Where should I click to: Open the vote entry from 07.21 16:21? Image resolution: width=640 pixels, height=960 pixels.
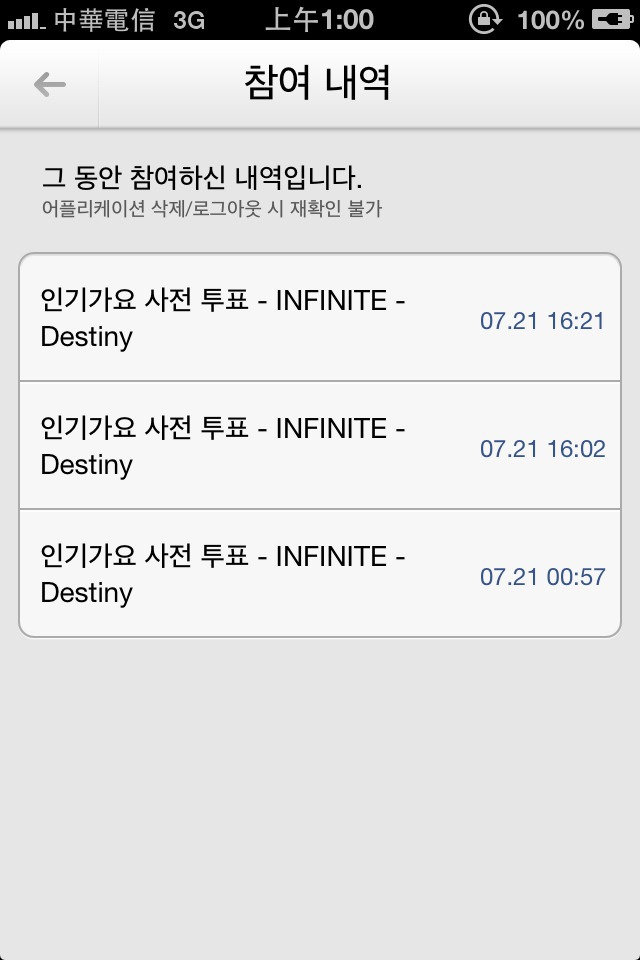[320, 318]
